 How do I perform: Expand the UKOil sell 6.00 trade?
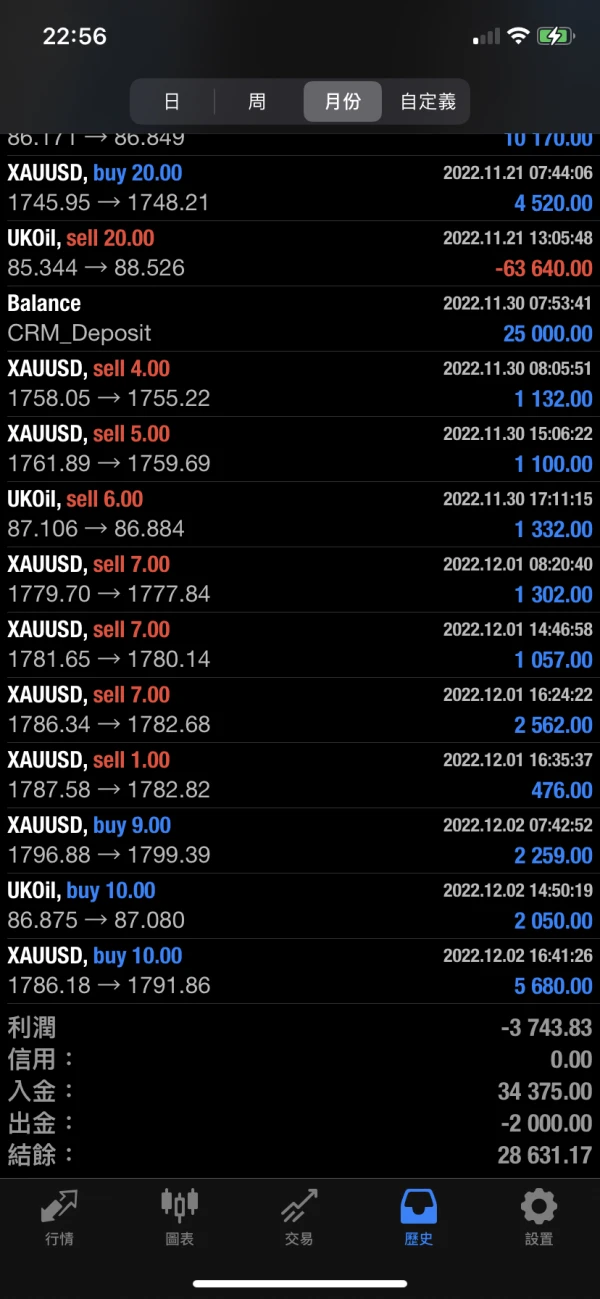pos(300,514)
